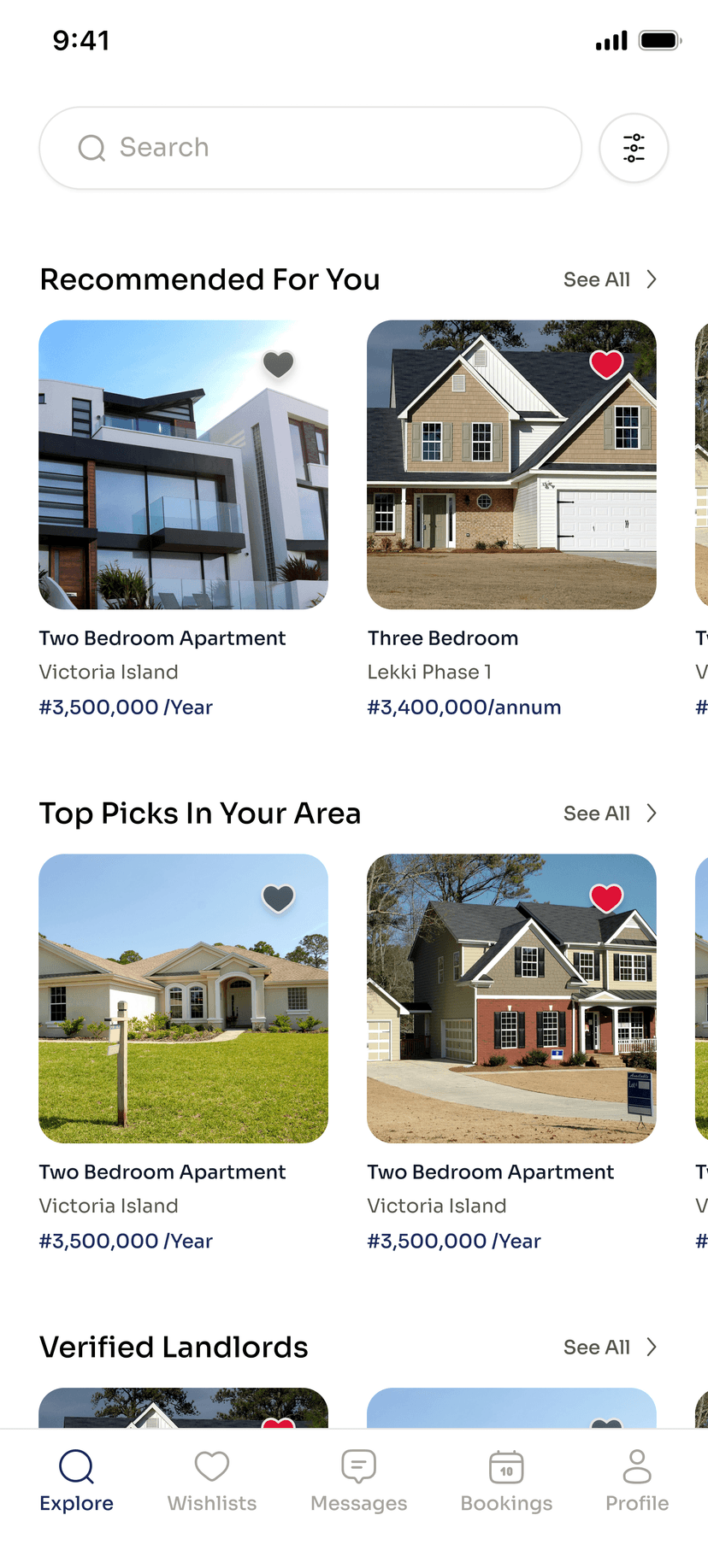See all Recommended For You listings
This screenshot has height=1568, width=708.
[x=610, y=279]
